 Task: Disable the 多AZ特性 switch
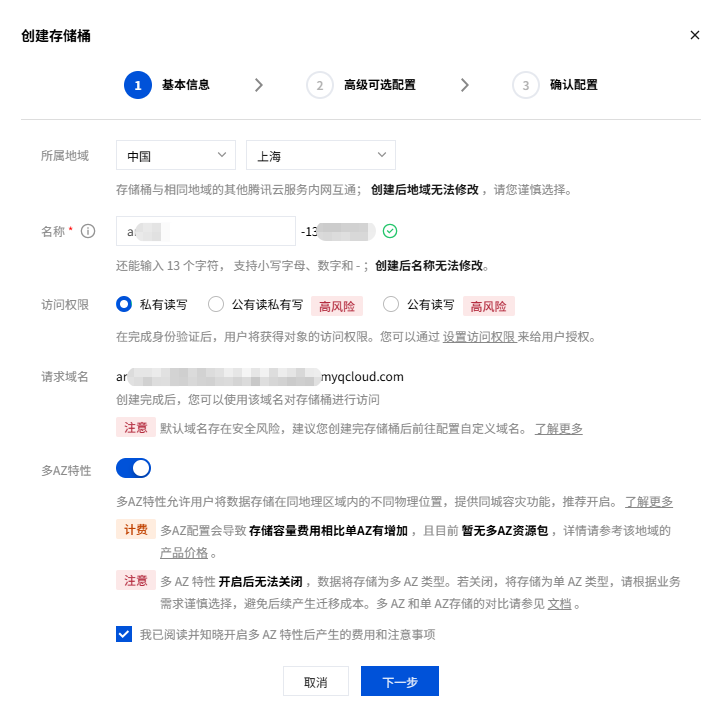[x=133, y=468]
